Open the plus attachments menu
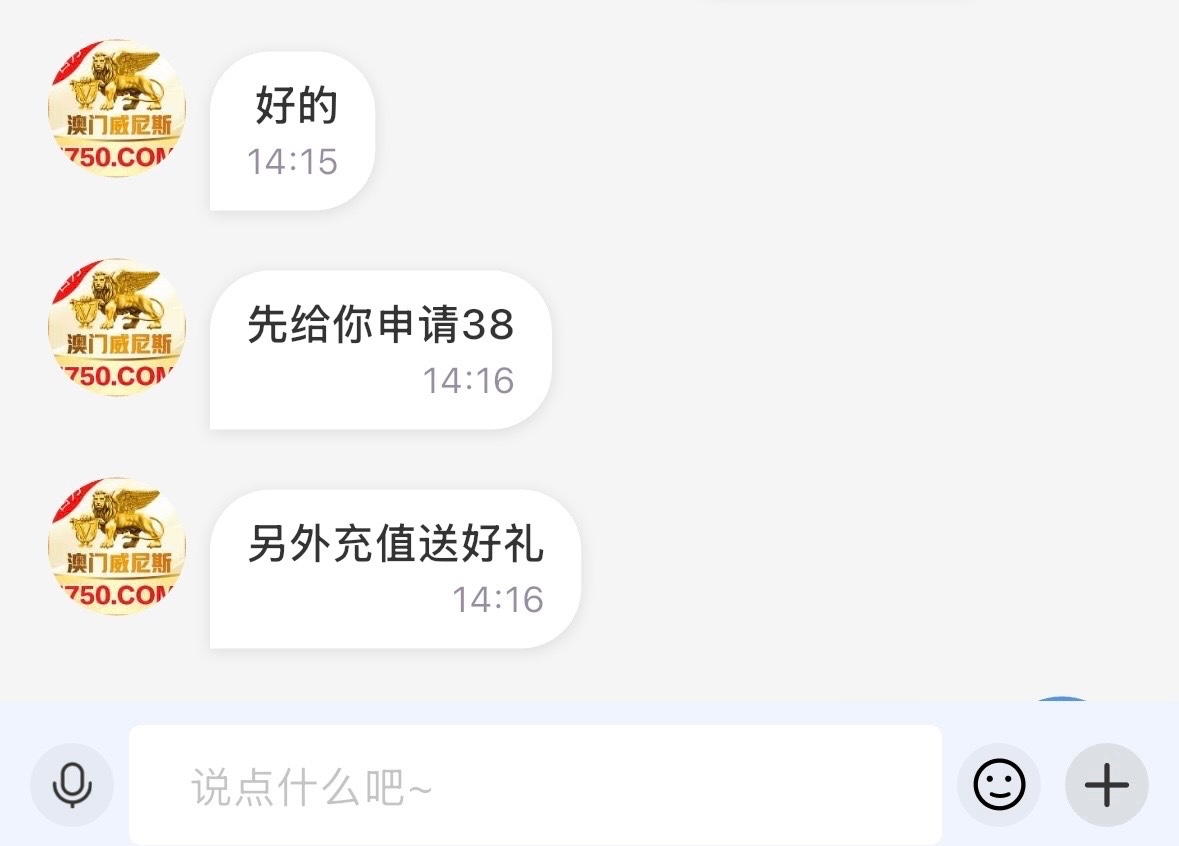This screenshot has height=846, width=1179. point(1107,785)
